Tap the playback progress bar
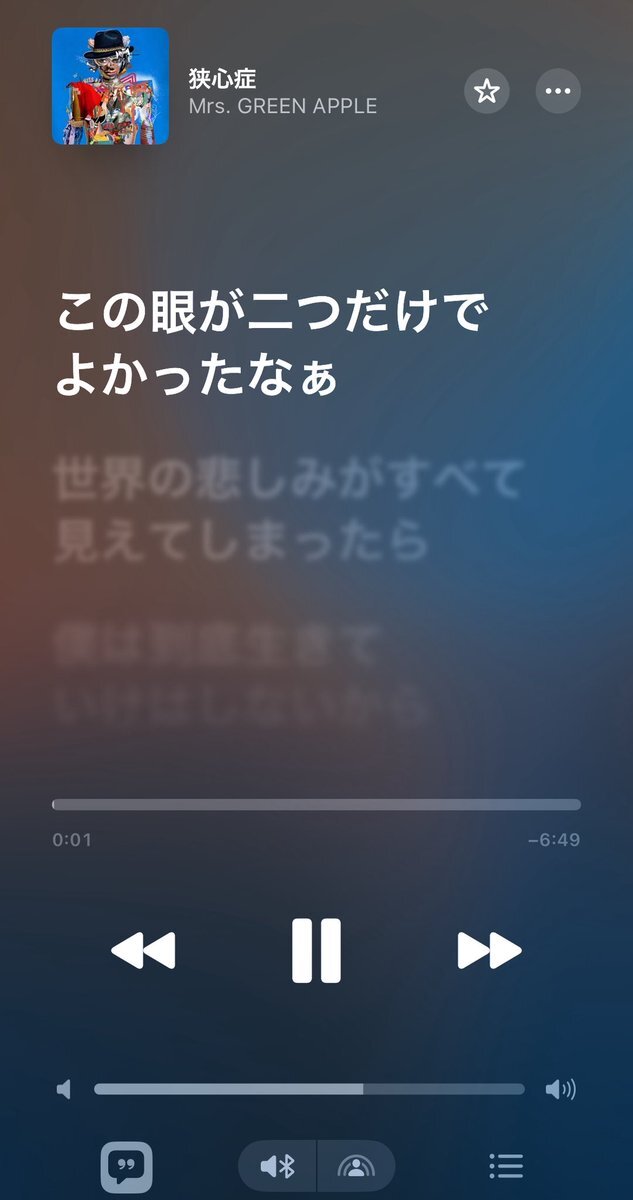Viewport: 633px width, 1200px height. 316,804
